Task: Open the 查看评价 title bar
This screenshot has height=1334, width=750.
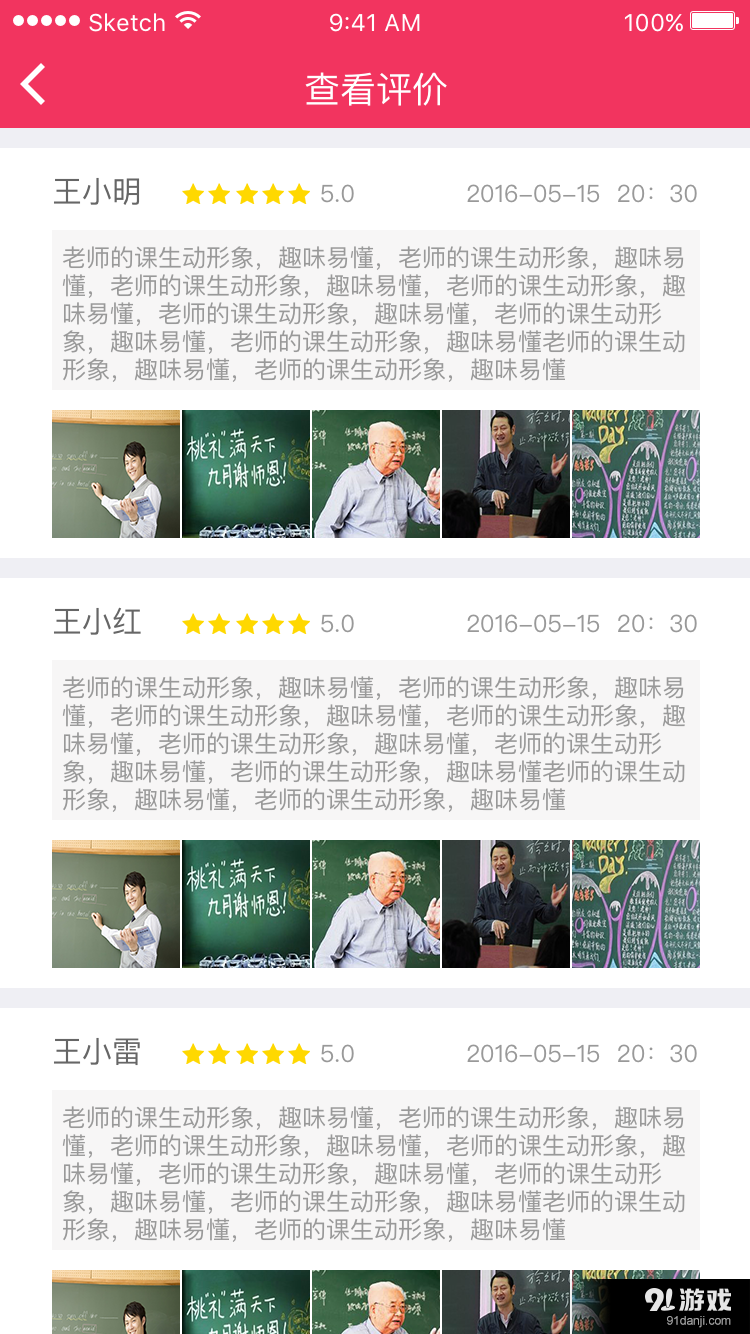Action: [x=375, y=88]
